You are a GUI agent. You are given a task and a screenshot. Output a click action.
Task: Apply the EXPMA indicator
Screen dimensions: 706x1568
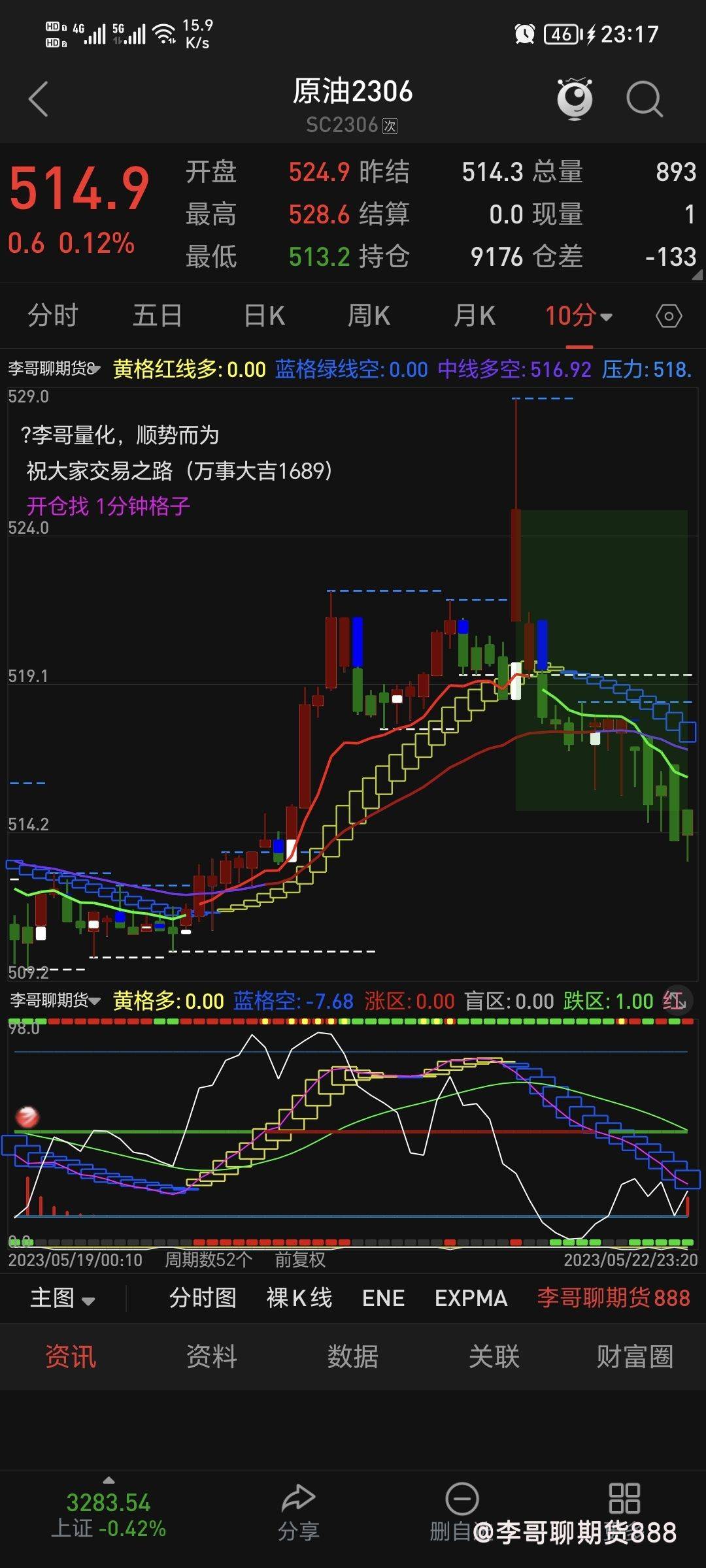click(x=471, y=1298)
